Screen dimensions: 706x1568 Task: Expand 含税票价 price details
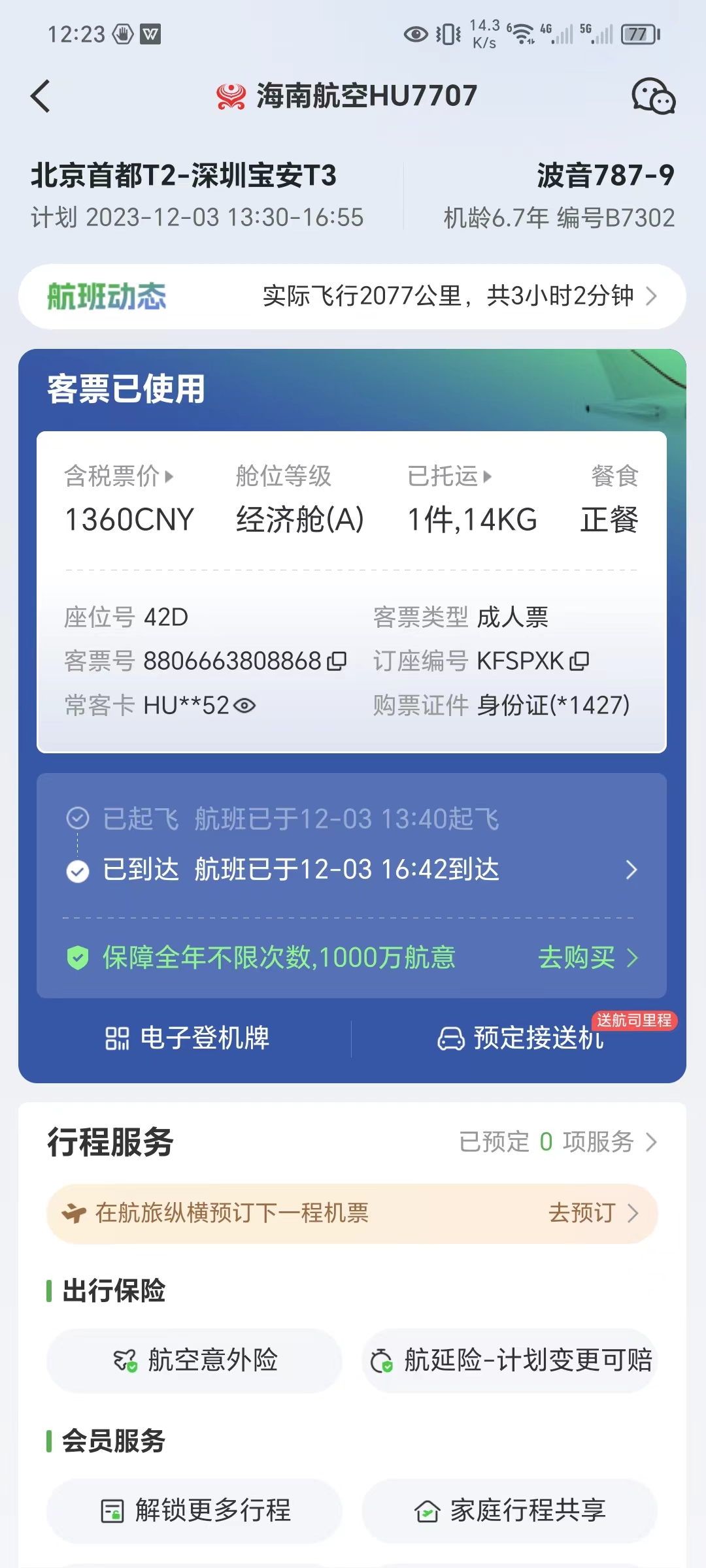(120, 476)
